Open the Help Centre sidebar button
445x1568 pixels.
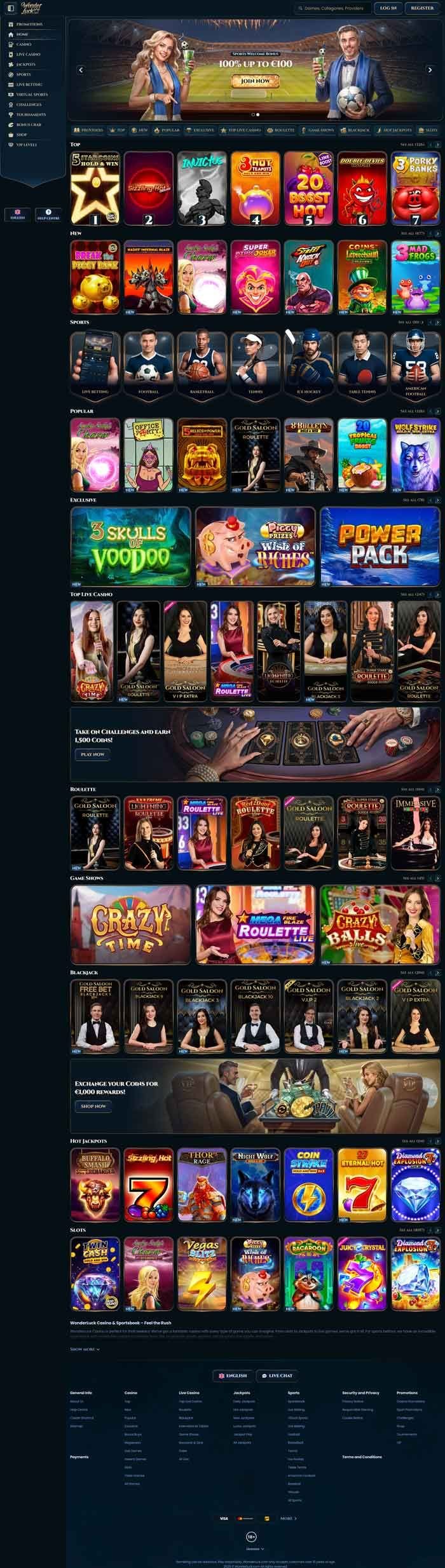click(48, 214)
